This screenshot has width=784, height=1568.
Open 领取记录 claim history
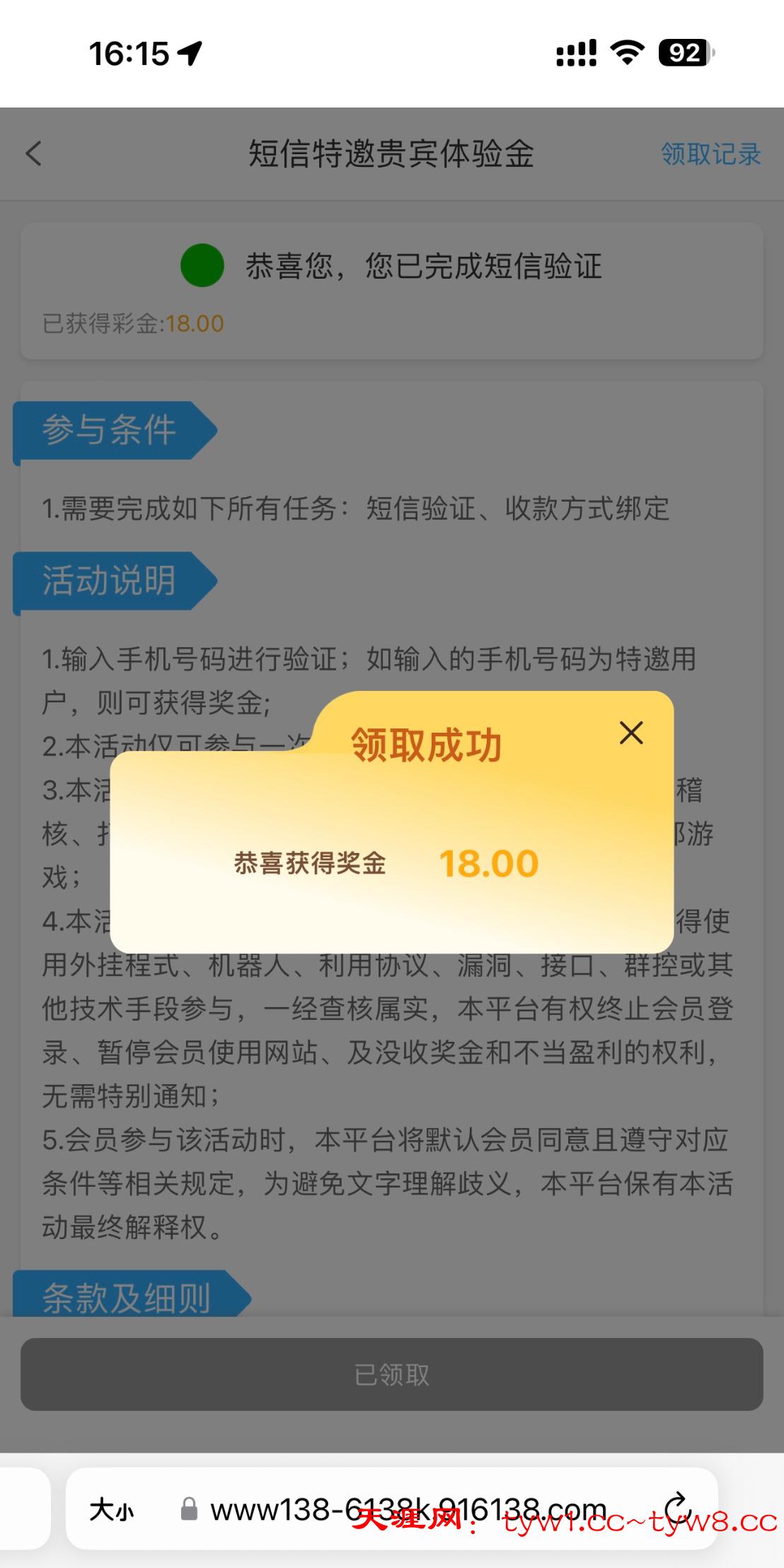(710, 153)
